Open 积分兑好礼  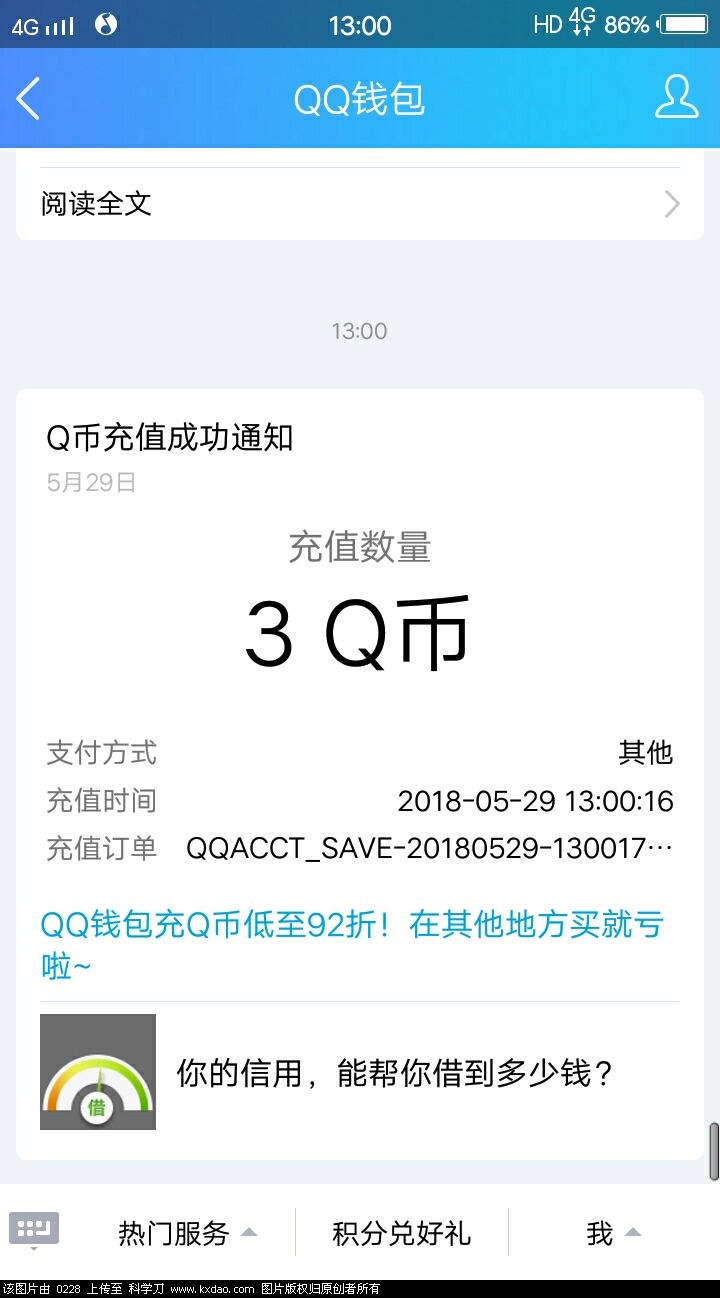point(401,1233)
